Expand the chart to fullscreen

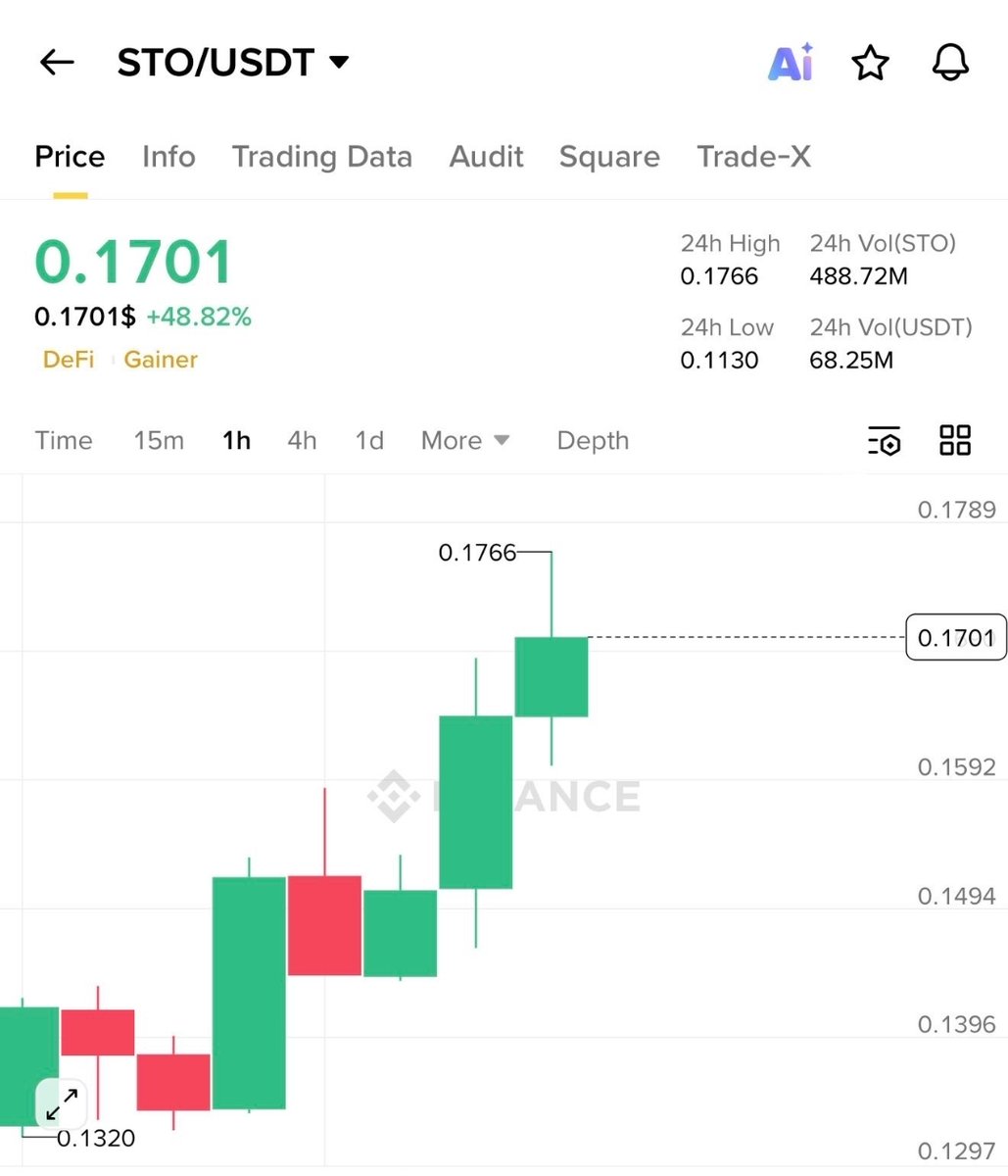(62, 1104)
